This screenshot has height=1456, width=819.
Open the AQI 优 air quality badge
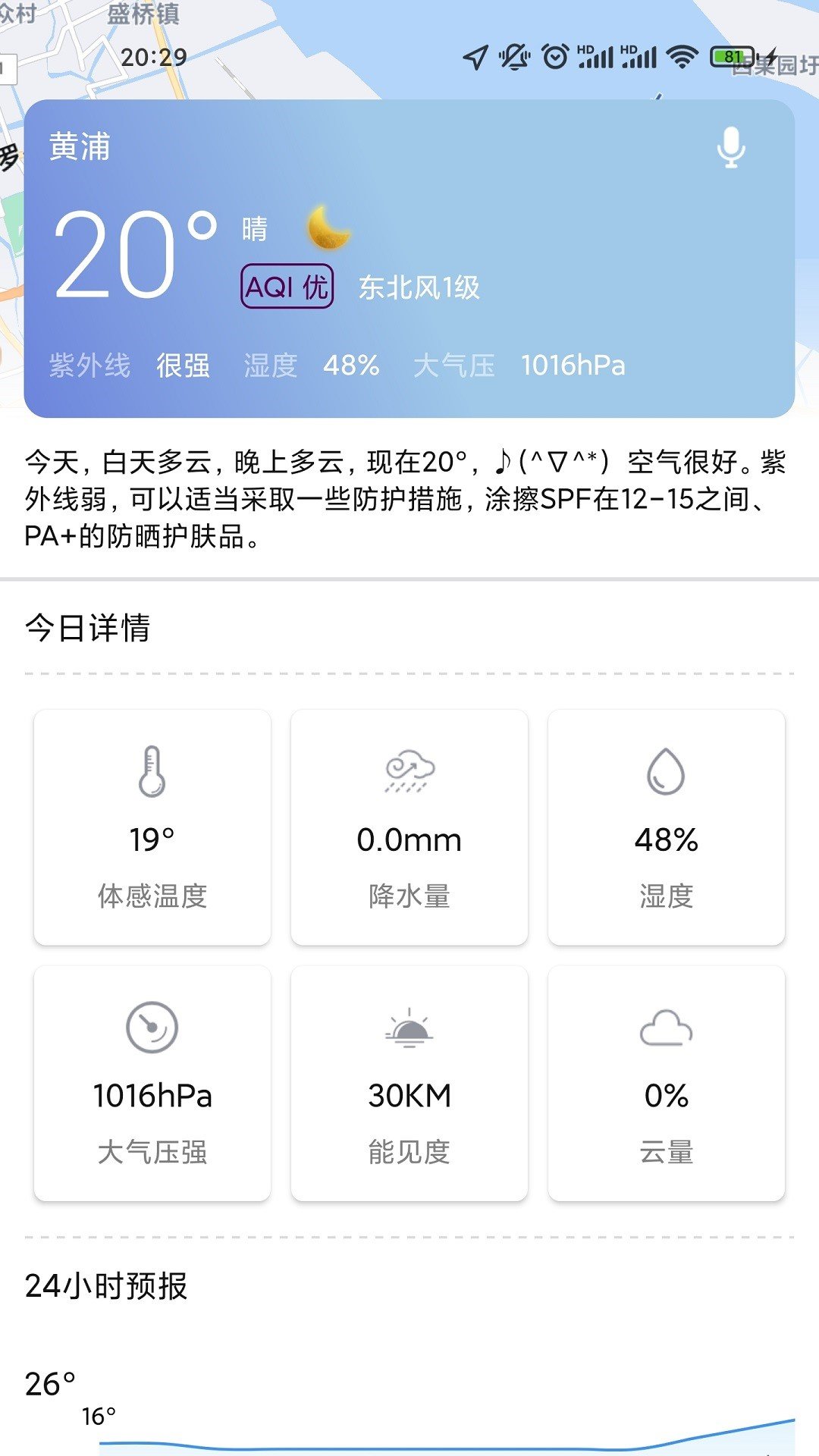(287, 287)
